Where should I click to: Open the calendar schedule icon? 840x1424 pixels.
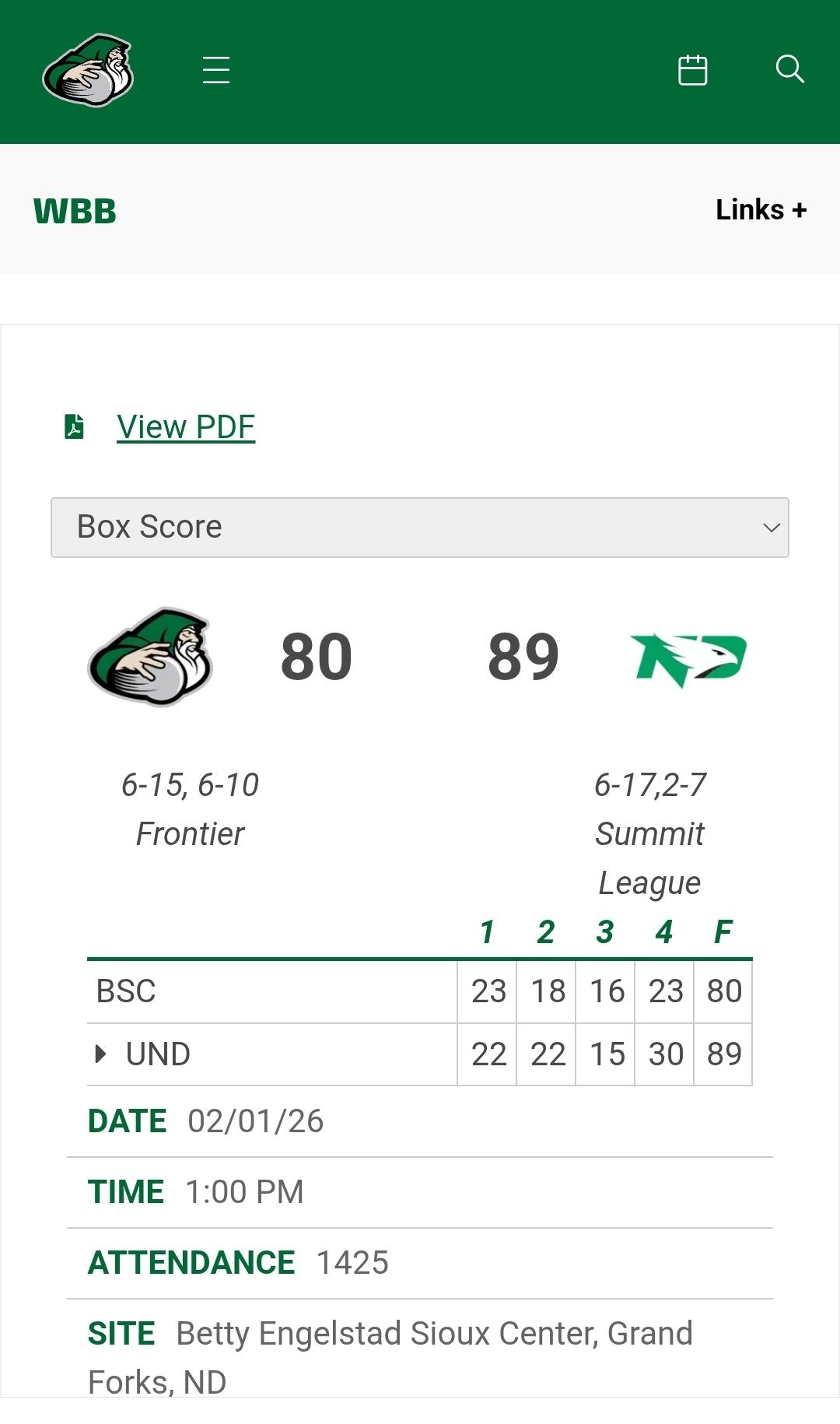[692, 70]
